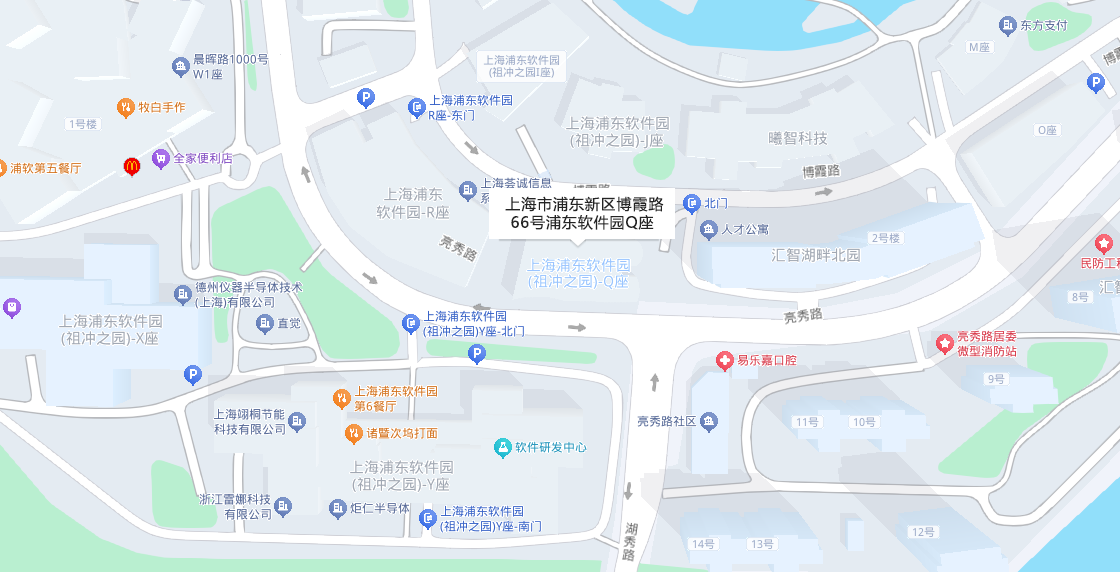
Task: Select the 德州仪器半导体技术 marker
Action: tap(183, 294)
